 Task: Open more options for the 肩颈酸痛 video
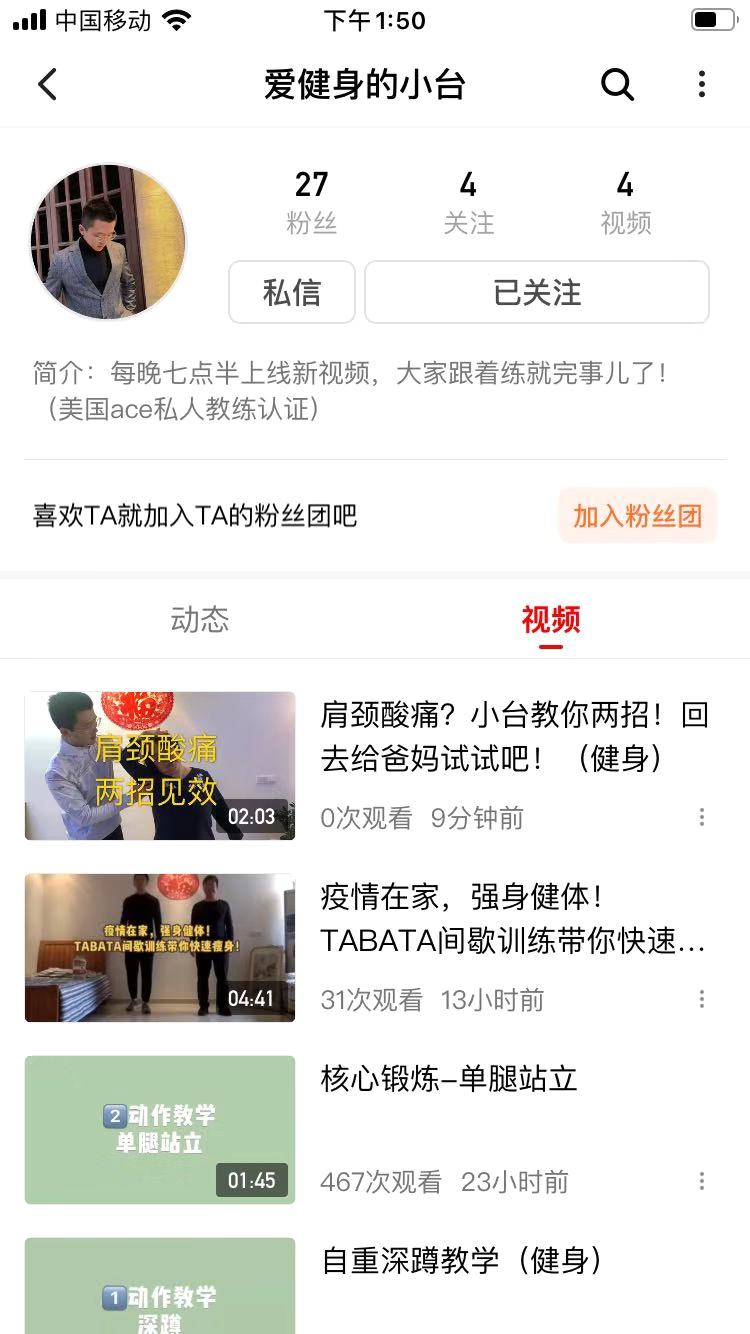tap(702, 818)
